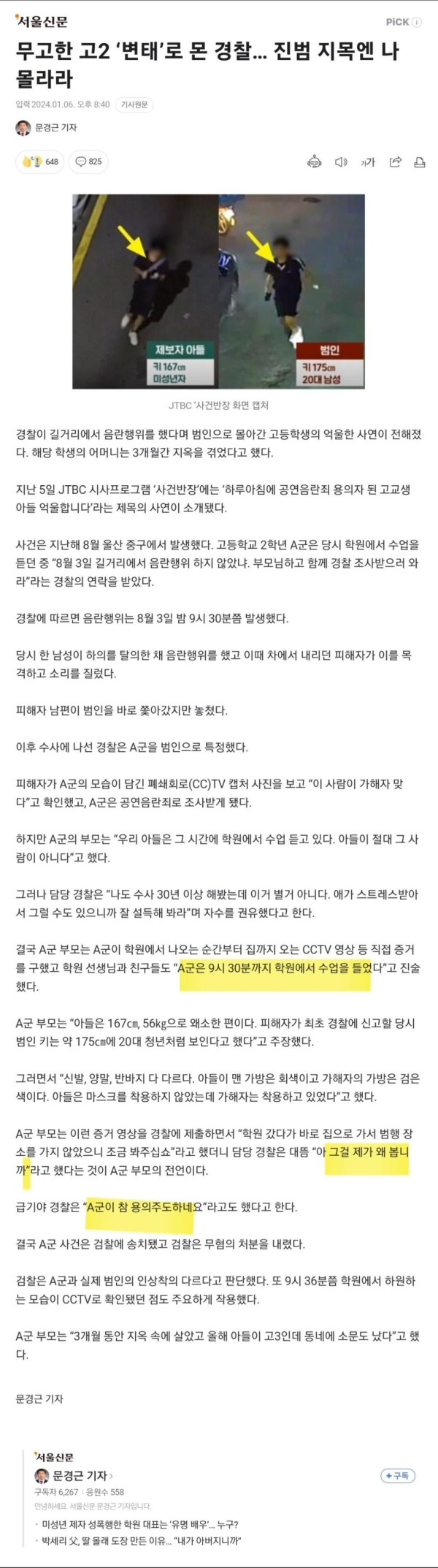Image resolution: width=438 pixels, height=1568 pixels.
Task: Open the PiCK info icon
Action: pyautogui.click(x=417, y=23)
